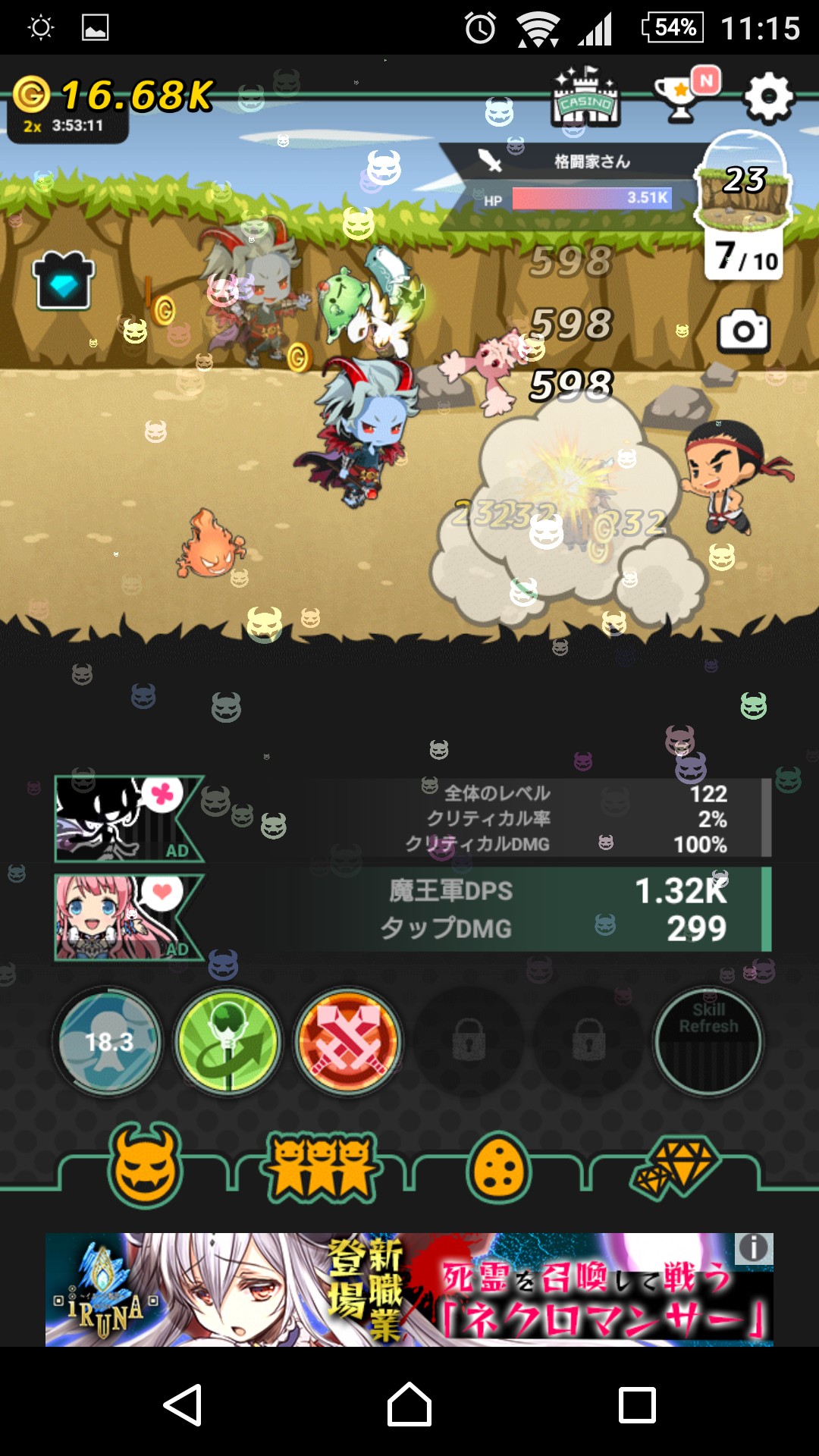The height and width of the screenshot is (1456, 819).
Task: Tap the Skill Refresh button
Action: (708, 1042)
